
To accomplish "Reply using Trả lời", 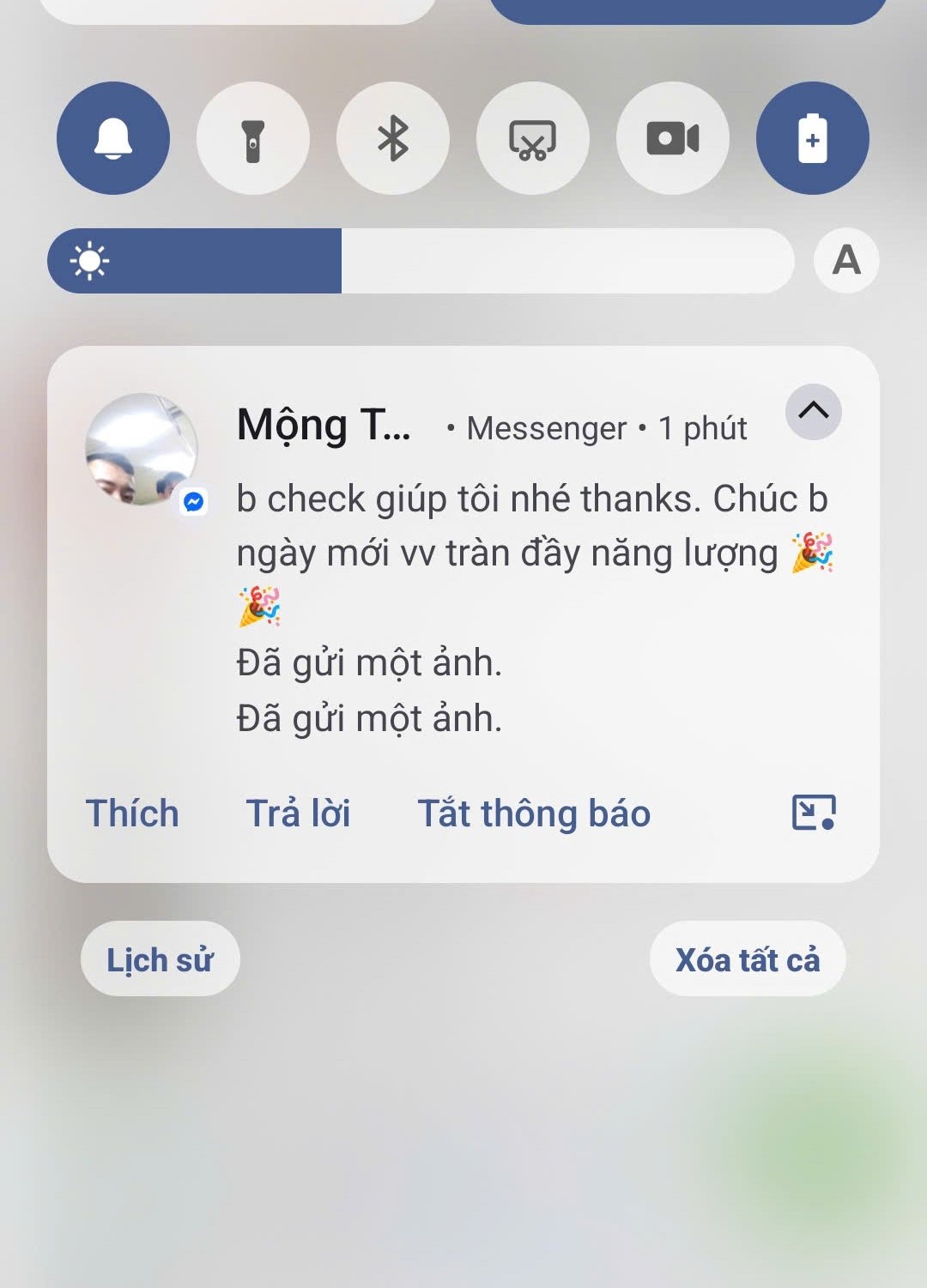I will (x=298, y=813).
